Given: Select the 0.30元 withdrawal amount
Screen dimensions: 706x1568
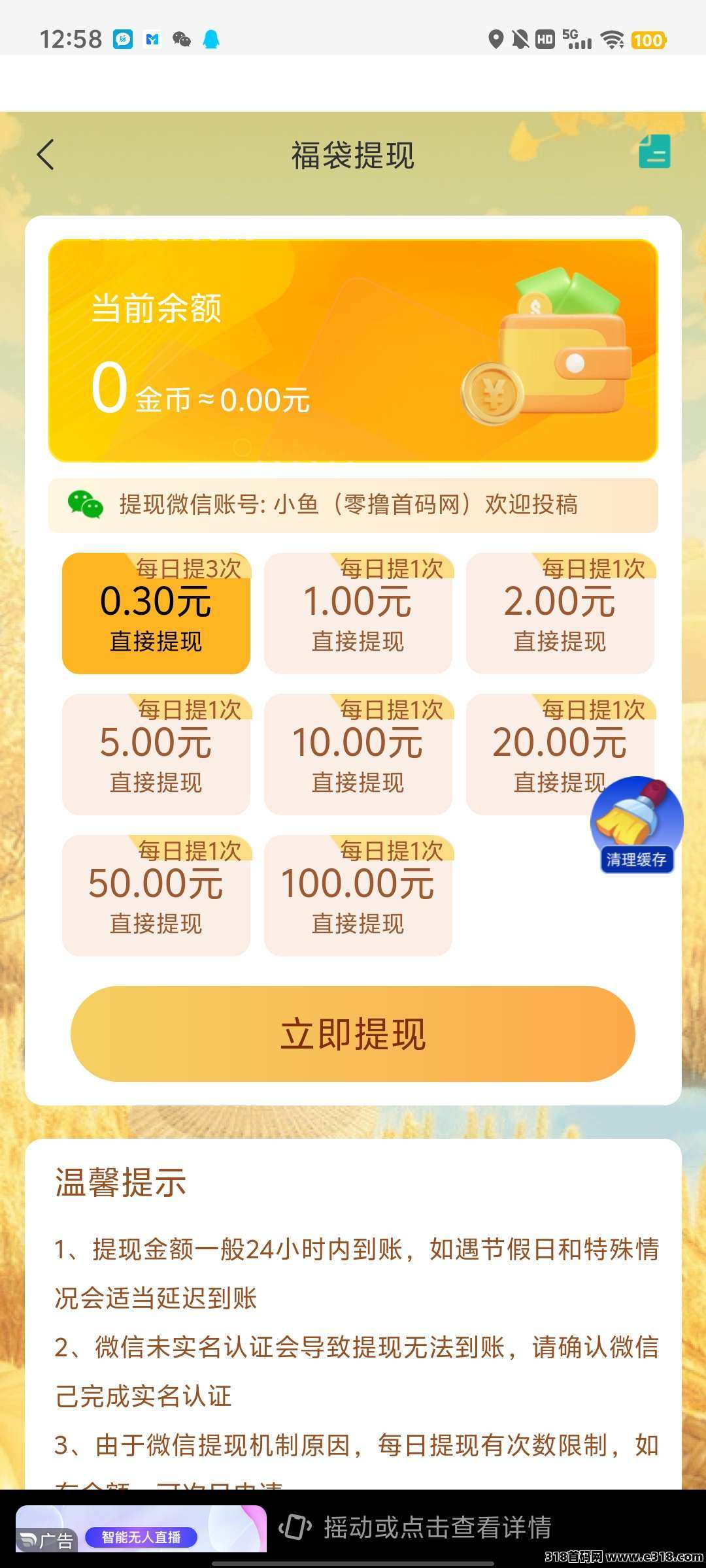Looking at the screenshot, I should coord(156,613).
